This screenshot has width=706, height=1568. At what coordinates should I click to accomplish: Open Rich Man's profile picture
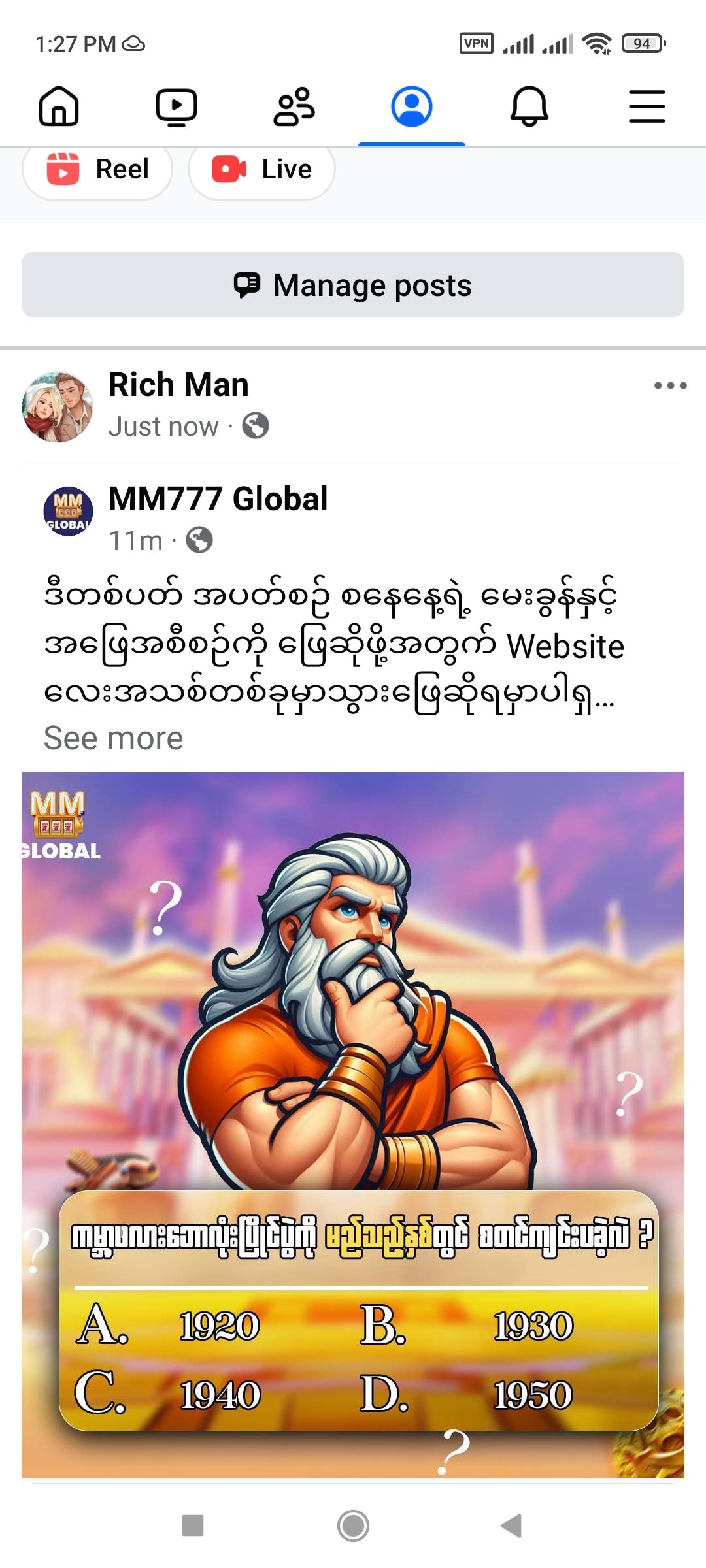pyautogui.click(x=58, y=406)
